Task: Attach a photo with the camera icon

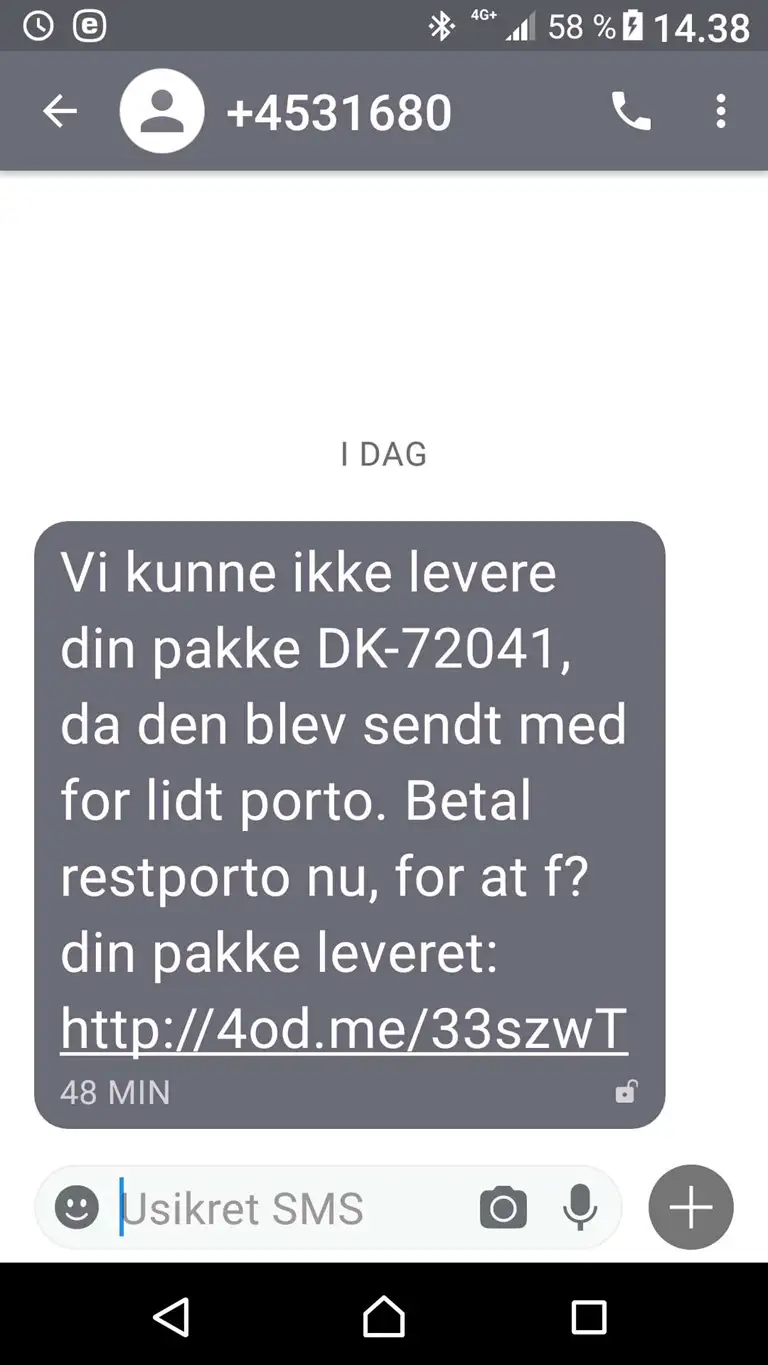Action: tap(503, 1208)
